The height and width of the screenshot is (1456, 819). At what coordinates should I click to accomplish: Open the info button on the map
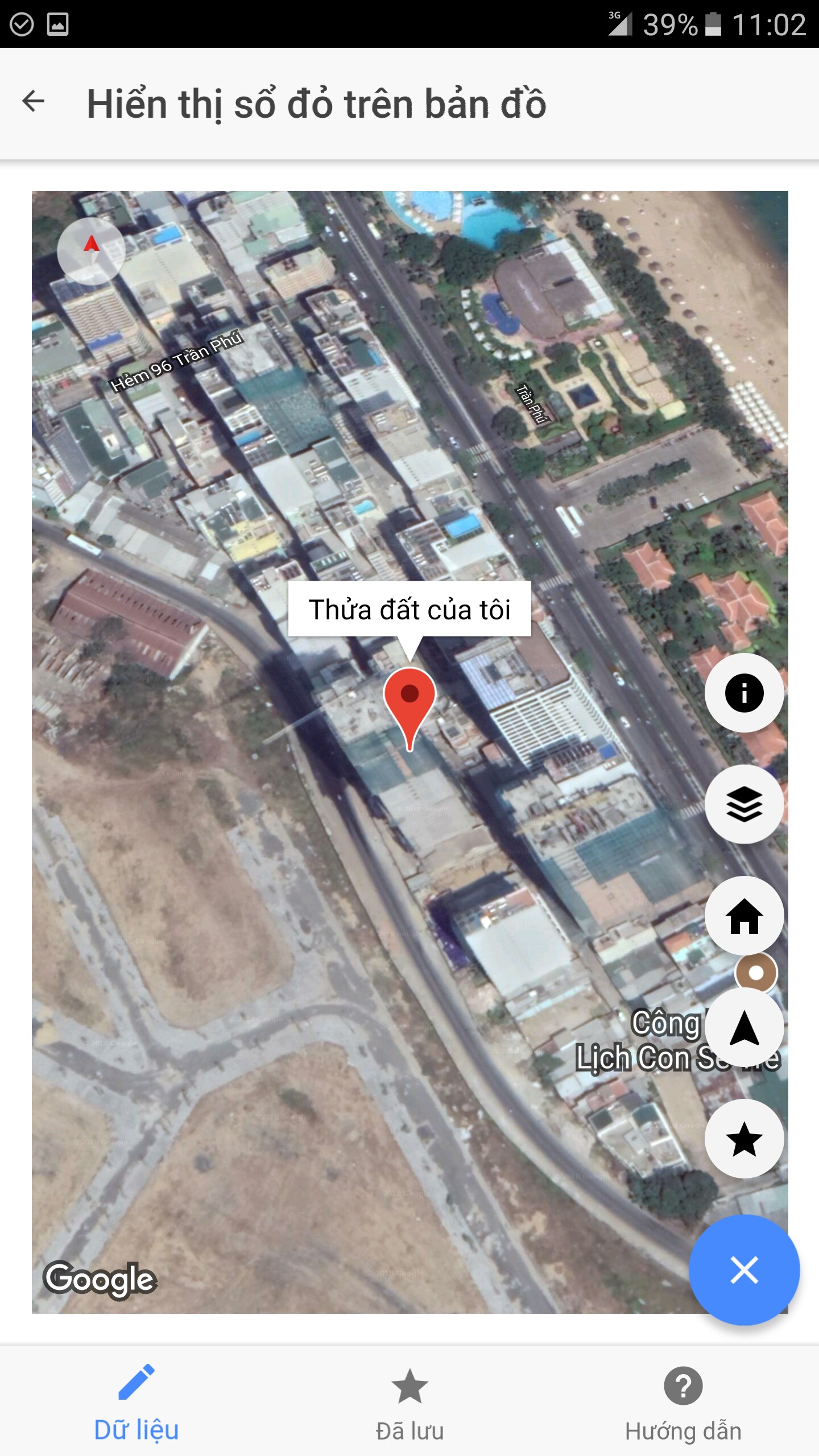[744, 693]
